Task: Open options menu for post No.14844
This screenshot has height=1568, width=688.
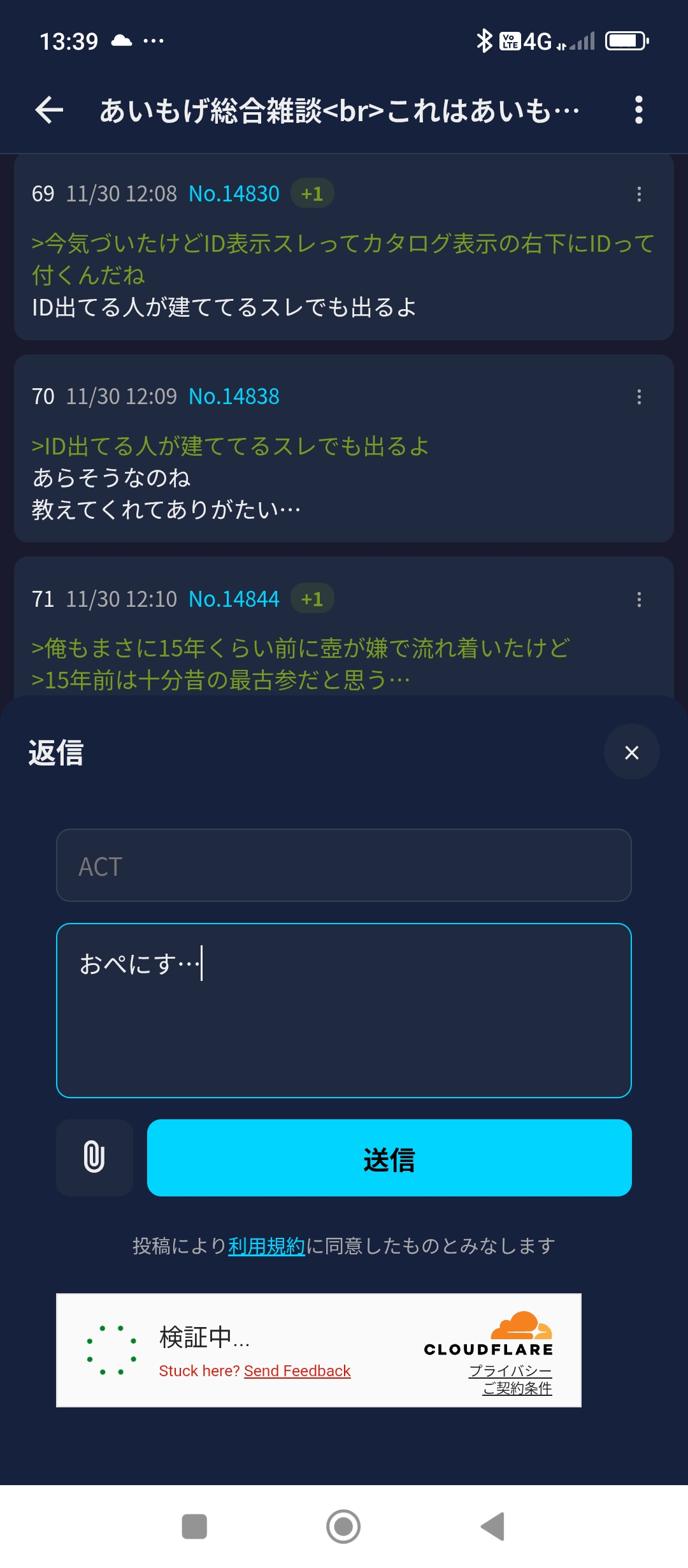Action: 639,599
